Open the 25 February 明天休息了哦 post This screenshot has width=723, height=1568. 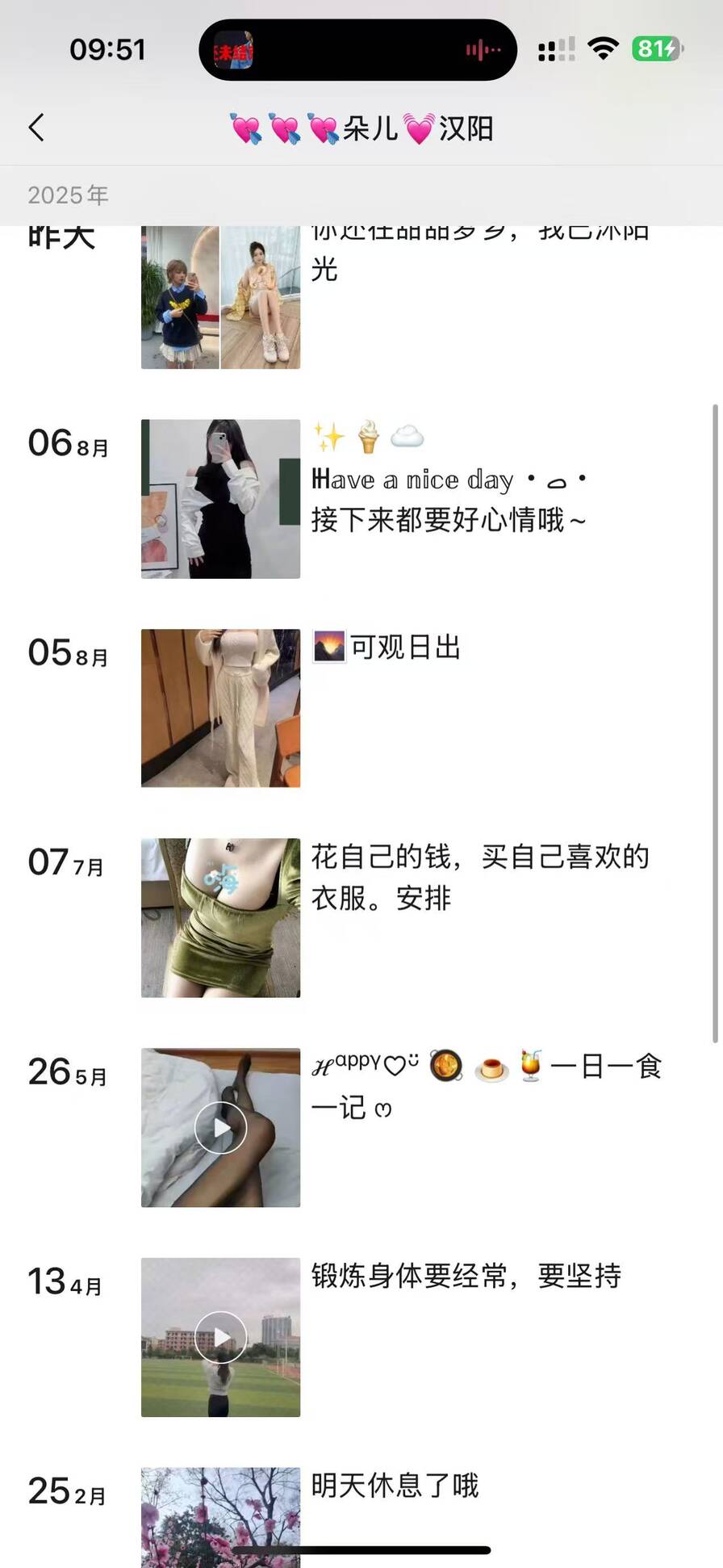coord(220,1514)
